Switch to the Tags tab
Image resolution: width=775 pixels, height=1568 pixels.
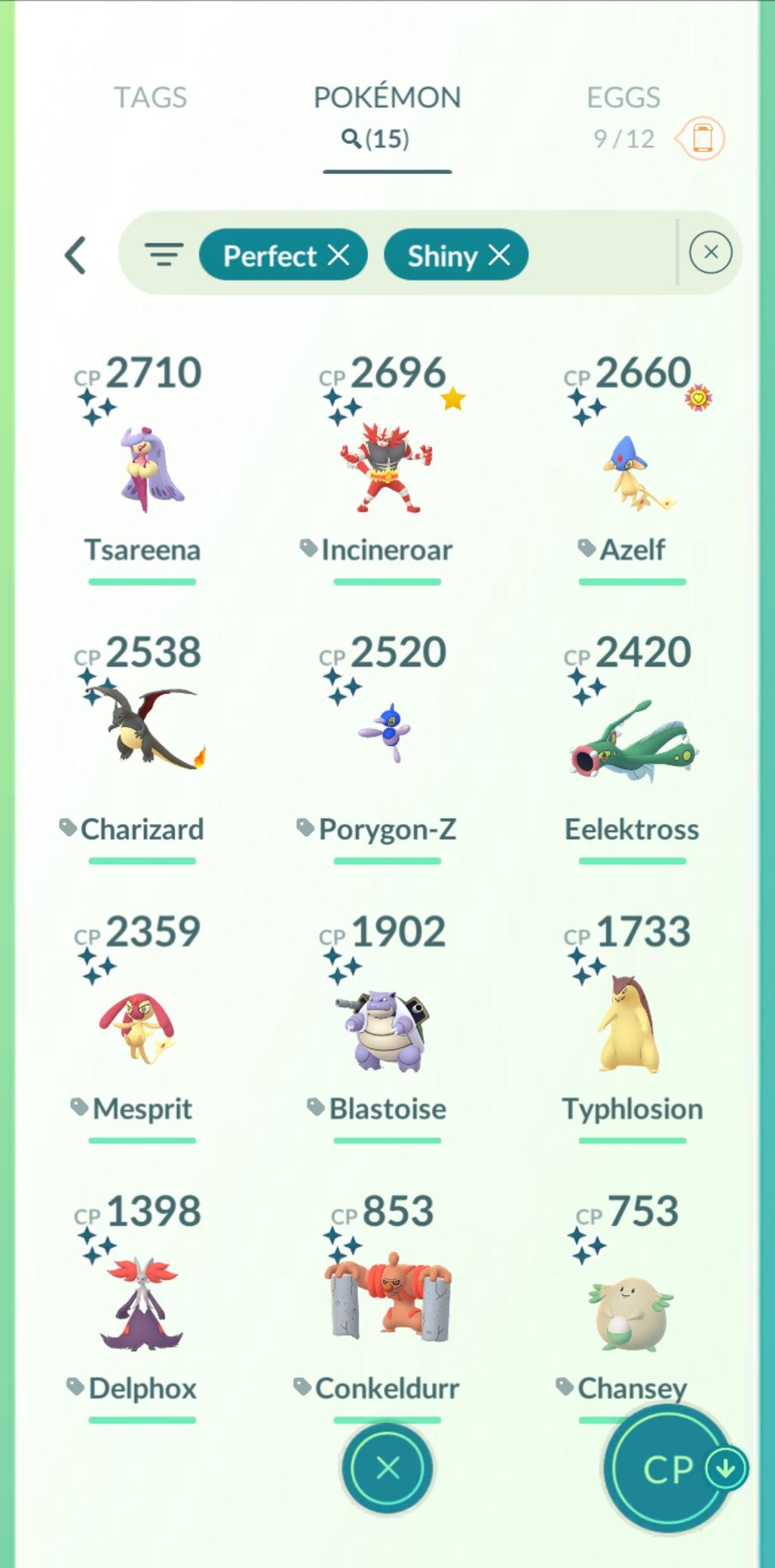[150, 98]
